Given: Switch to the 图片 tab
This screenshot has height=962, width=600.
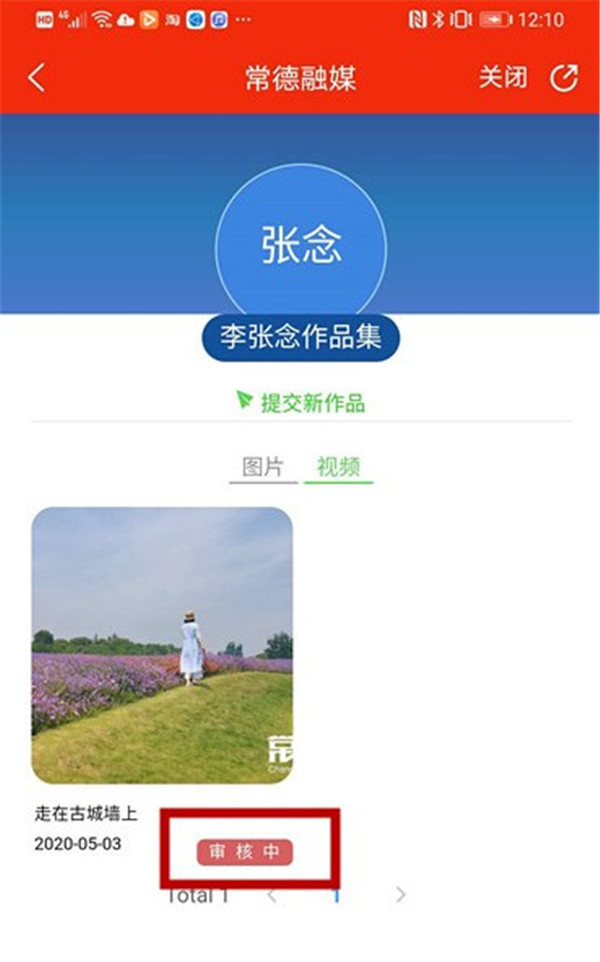Looking at the screenshot, I should pyautogui.click(x=263, y=468).
